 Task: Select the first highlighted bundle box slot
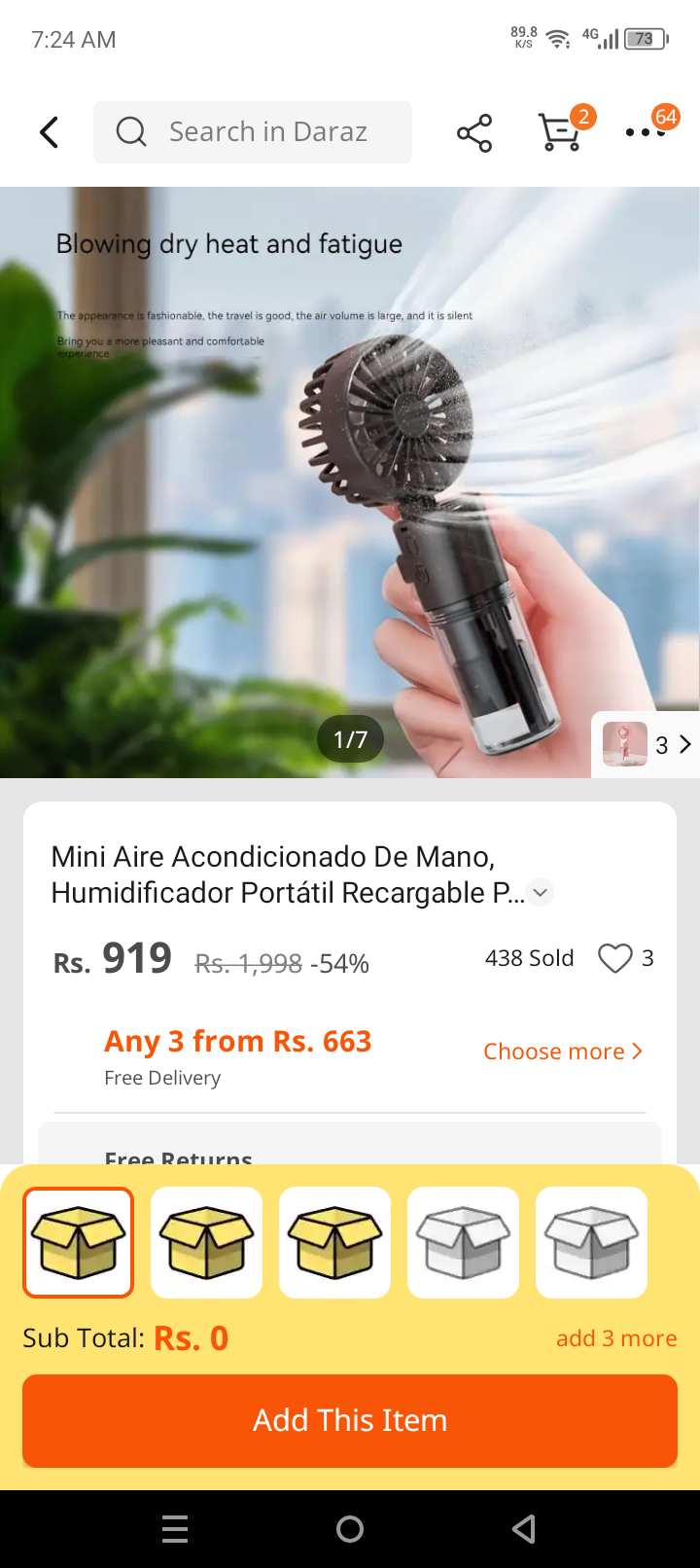click(x=79, y=1242)
